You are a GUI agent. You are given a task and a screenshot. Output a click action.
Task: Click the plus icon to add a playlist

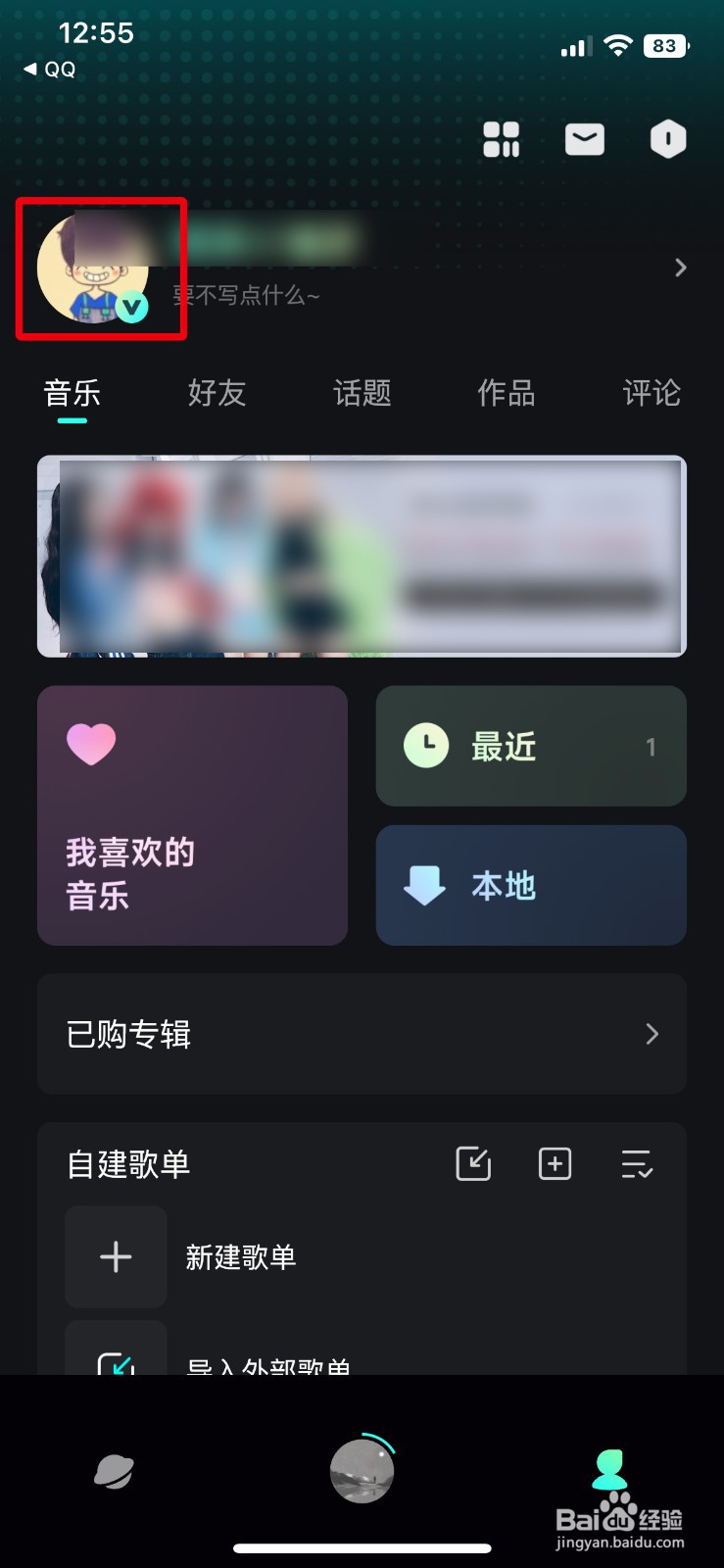point(555,1163)
